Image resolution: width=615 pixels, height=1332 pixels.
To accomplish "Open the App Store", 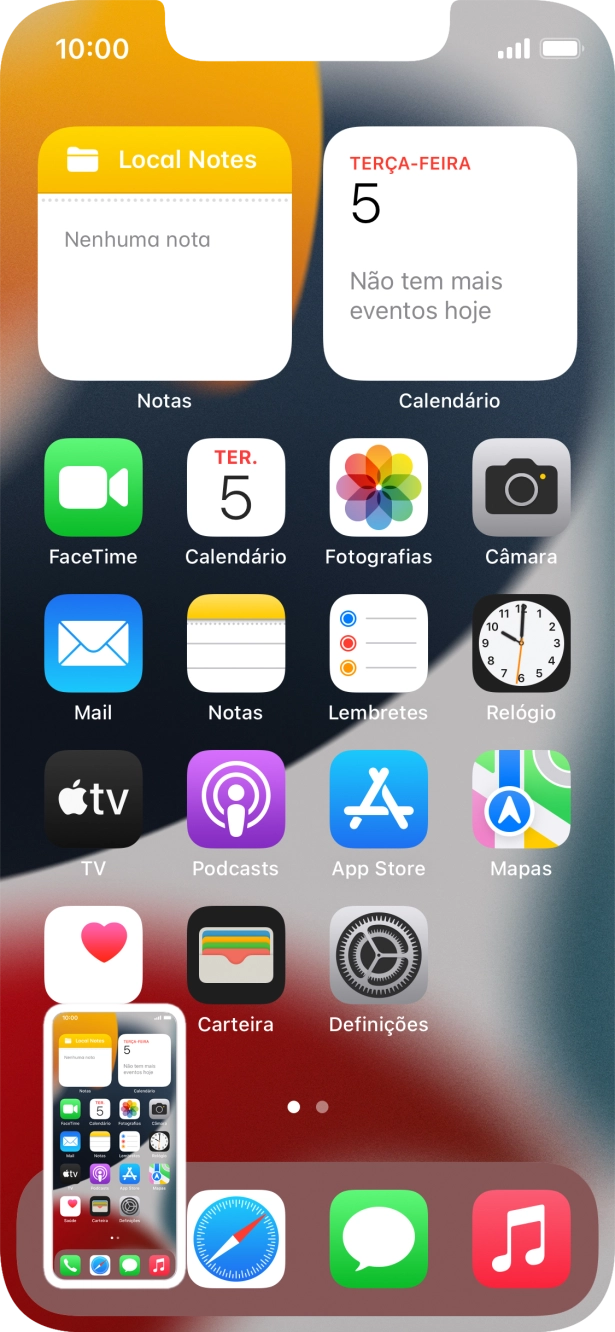I will coord(378,799).
